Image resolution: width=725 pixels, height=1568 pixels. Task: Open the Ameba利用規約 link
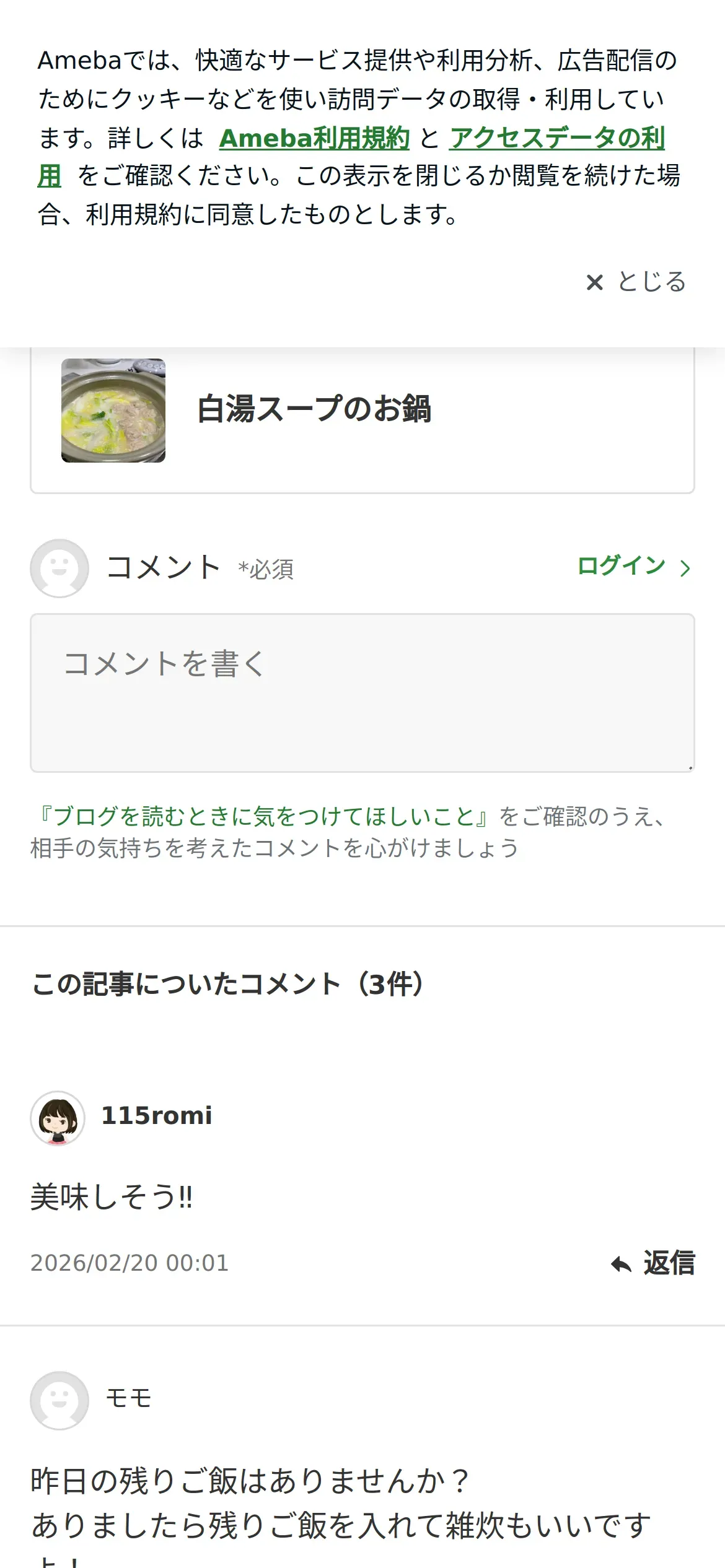(314, 137)
